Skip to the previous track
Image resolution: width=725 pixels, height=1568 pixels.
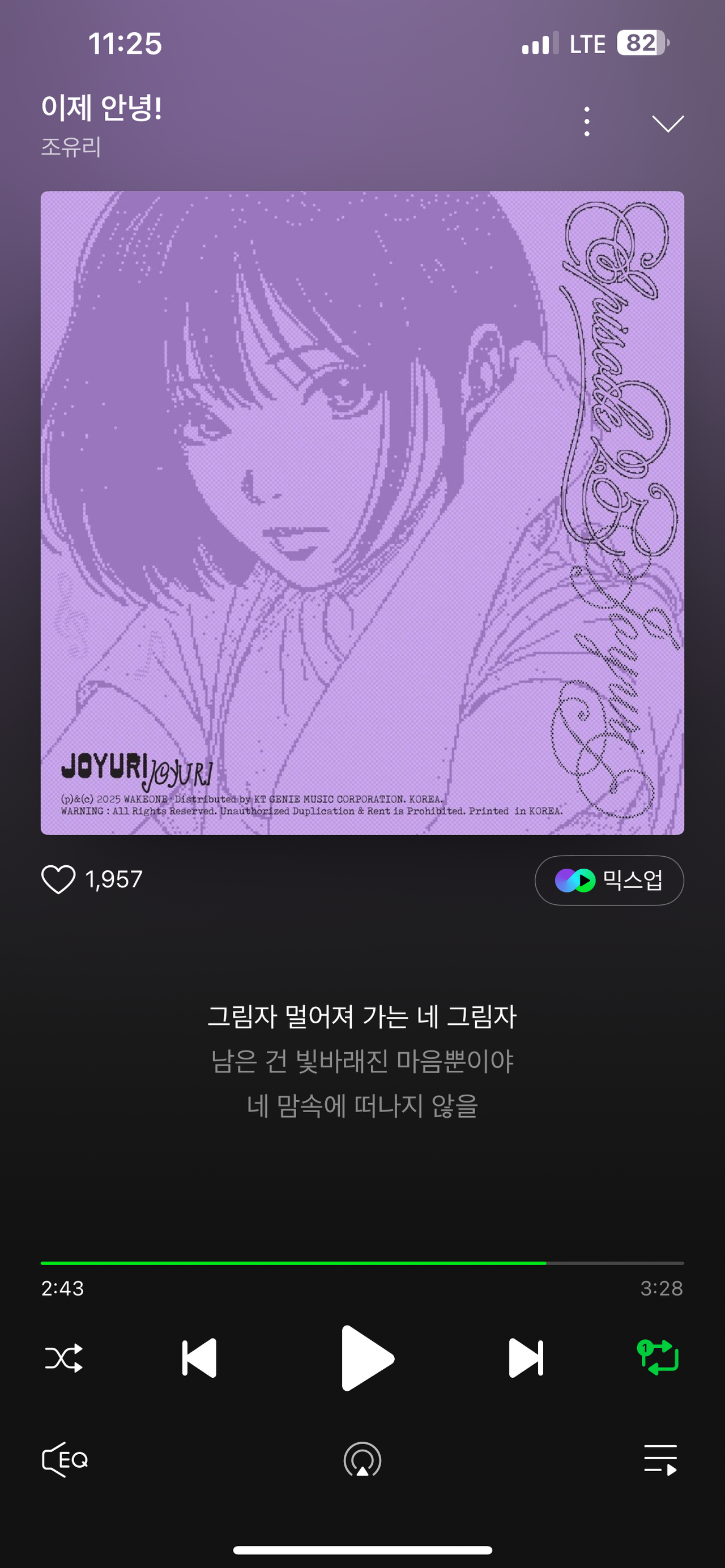pos(200,1358)
